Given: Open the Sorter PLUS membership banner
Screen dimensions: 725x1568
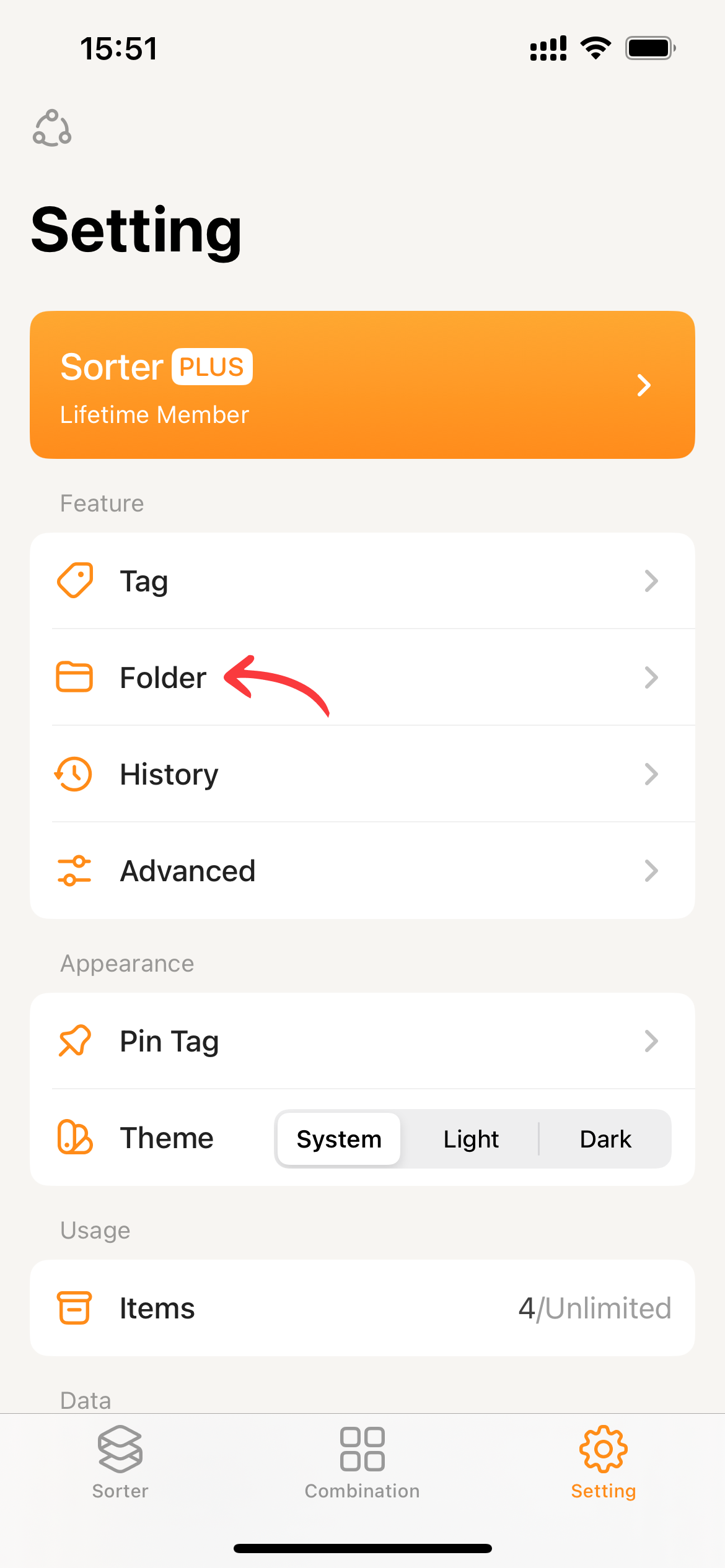Looking at the screenshot, I should click(362, 385).
